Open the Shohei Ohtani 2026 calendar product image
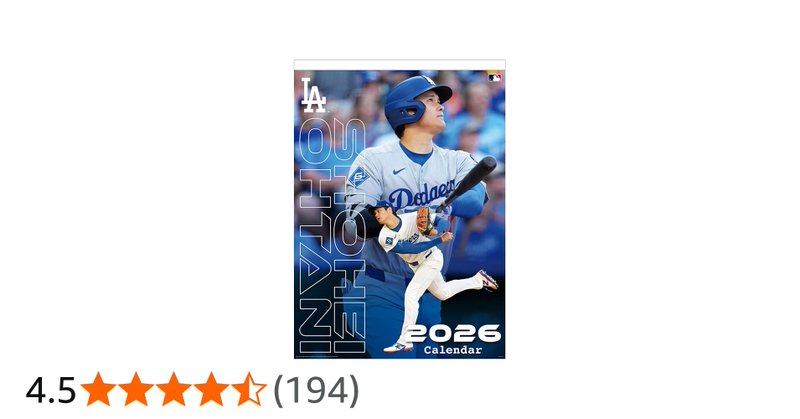This screenshot has width=800, height=419. pyautogui.click(x=399, y=210)
